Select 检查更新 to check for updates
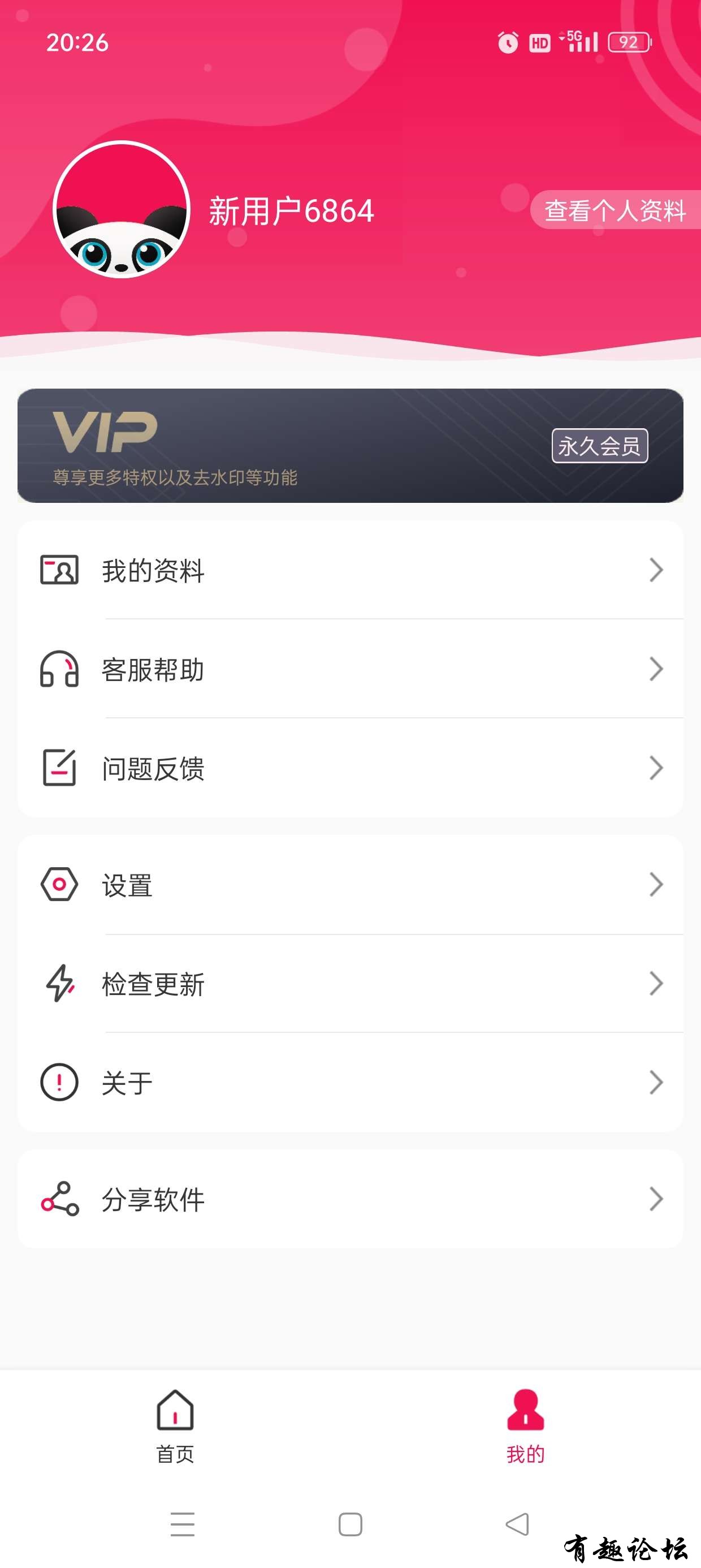The height and width of the screenshot is (1568, 701). pos(350,983)
